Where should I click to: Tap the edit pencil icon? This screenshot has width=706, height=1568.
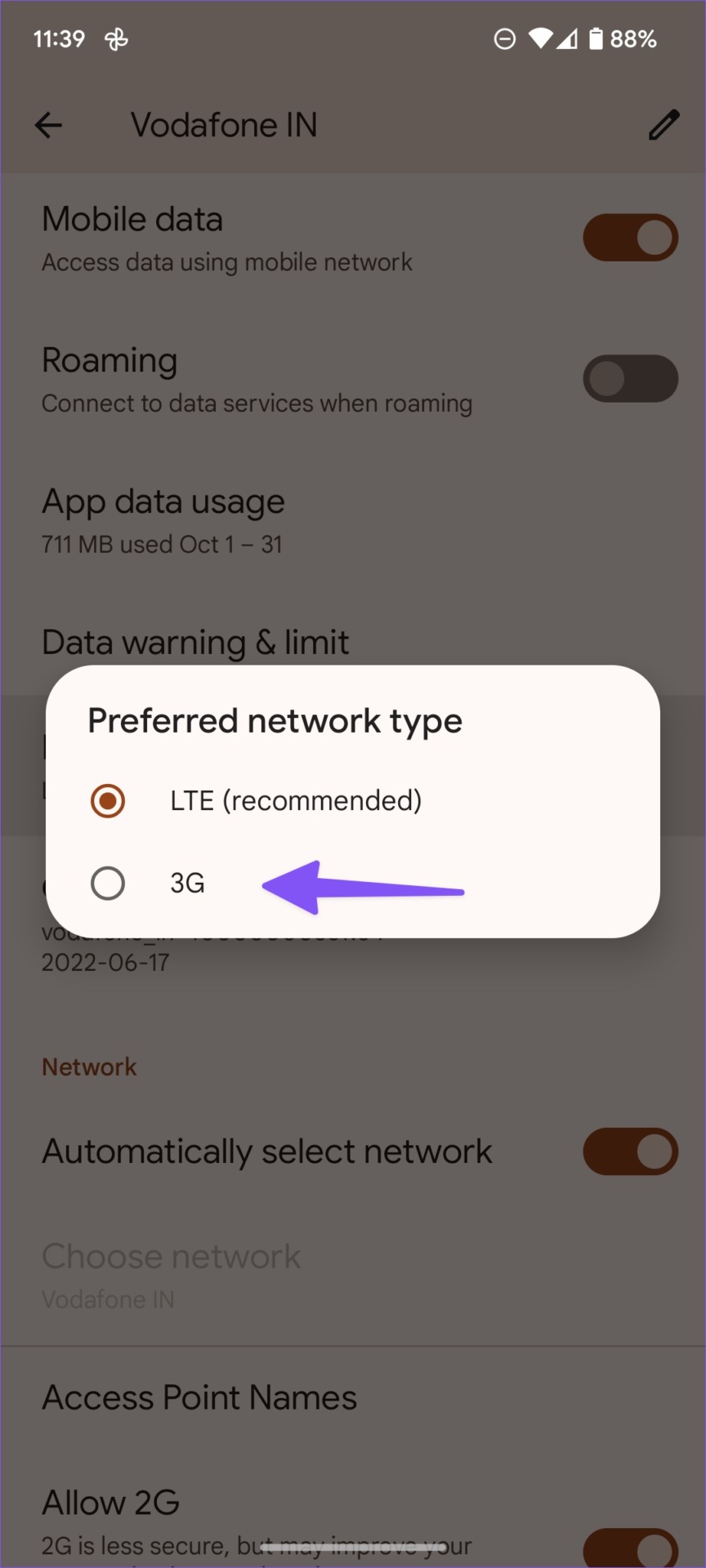pos(664,125)
